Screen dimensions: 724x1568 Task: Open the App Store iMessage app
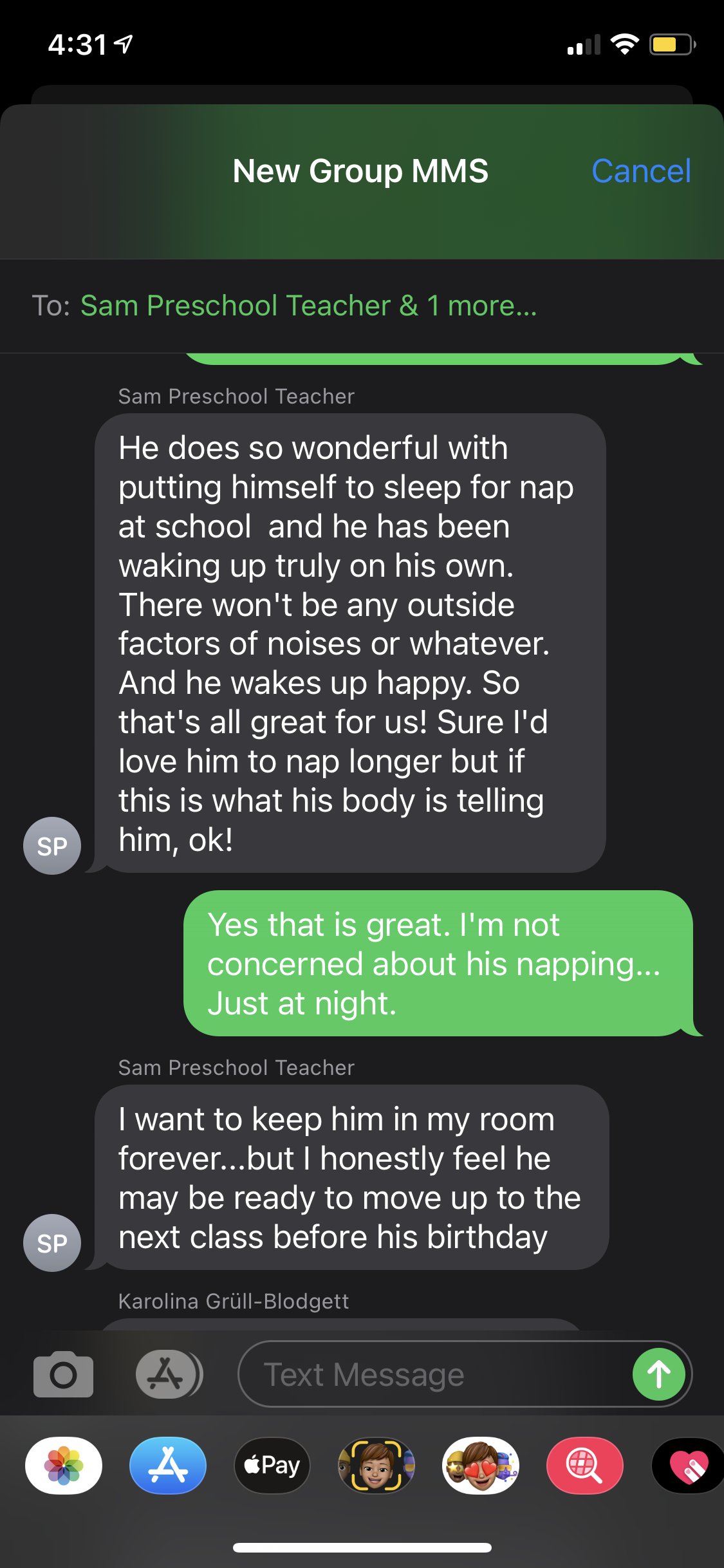pyautogui.click(x=168, y=1466)
